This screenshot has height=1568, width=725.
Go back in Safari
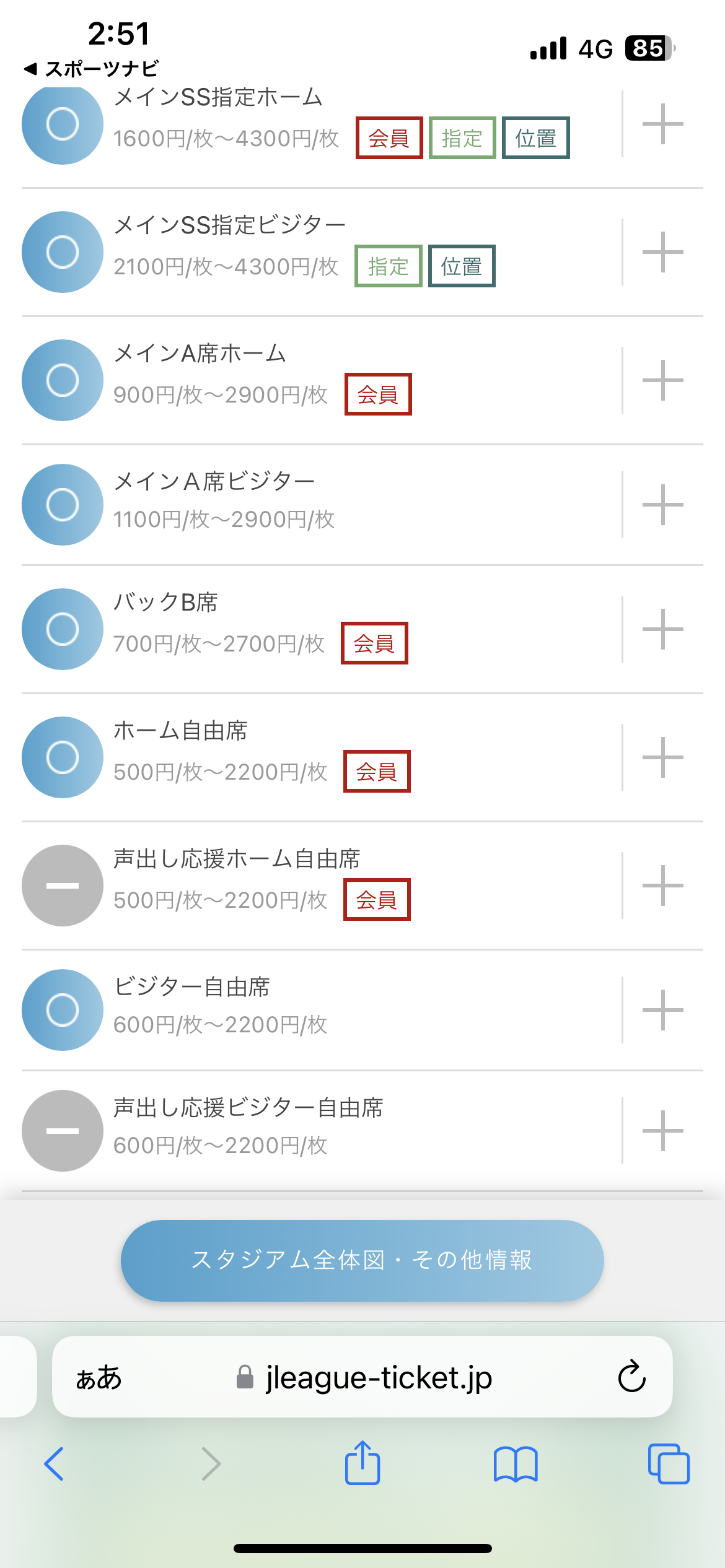point(54,1464)
